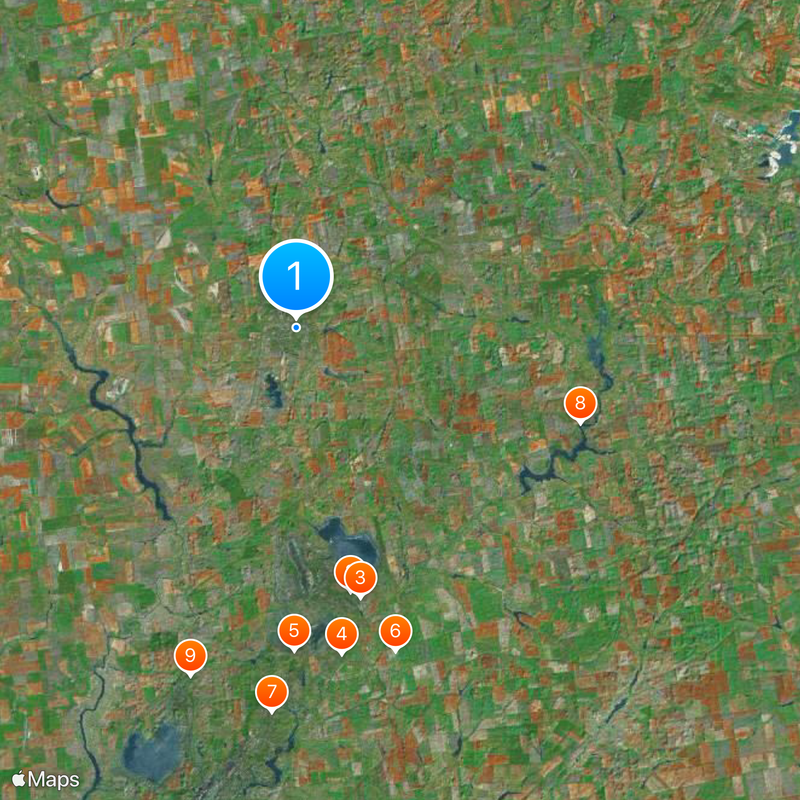Screen dimensions: 800x800
Task: Choose map pin number 7
Action: [x=271, y=692]
